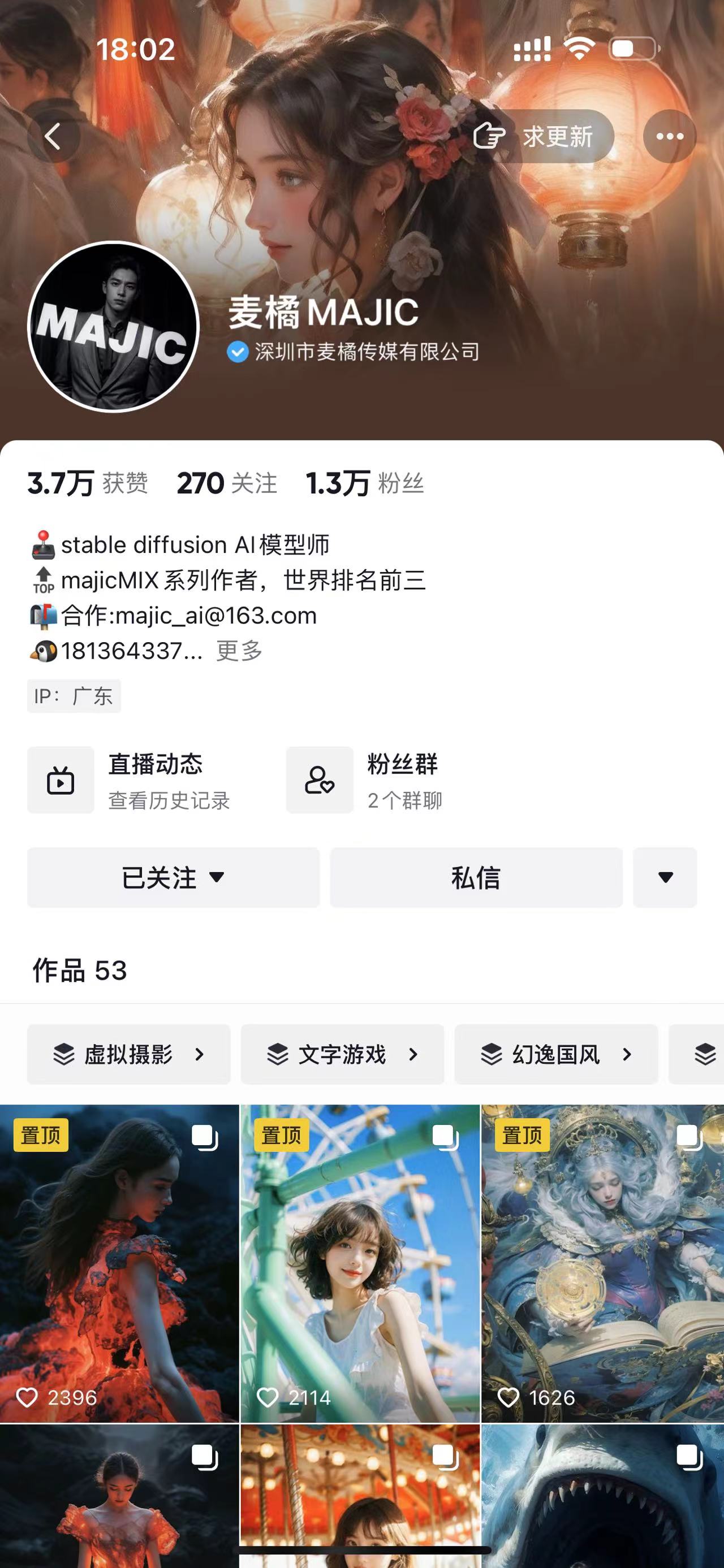The height and width of the screenshot is (1568, 724).
Task: Open the pinned post with 1626 likes
Action: point(602,1263)
